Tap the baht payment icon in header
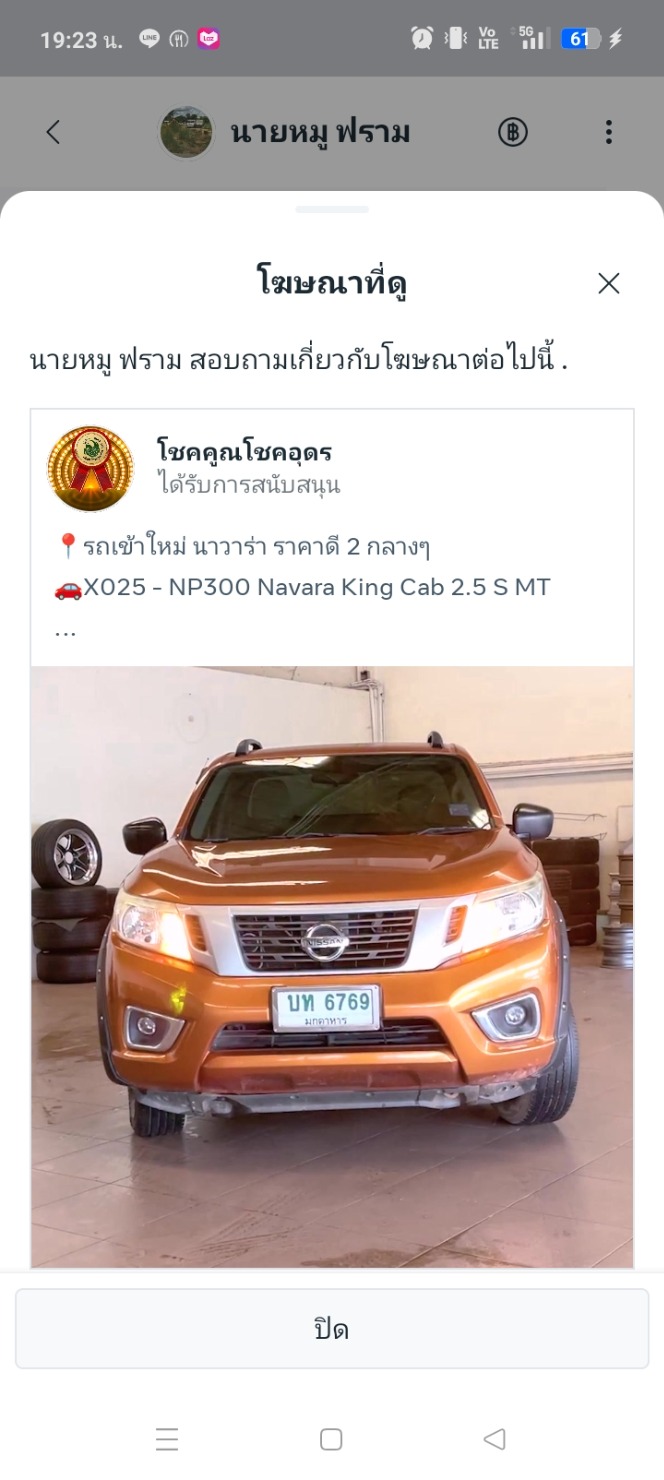Viewport: 664px width, 1480px height. point(513,132)
